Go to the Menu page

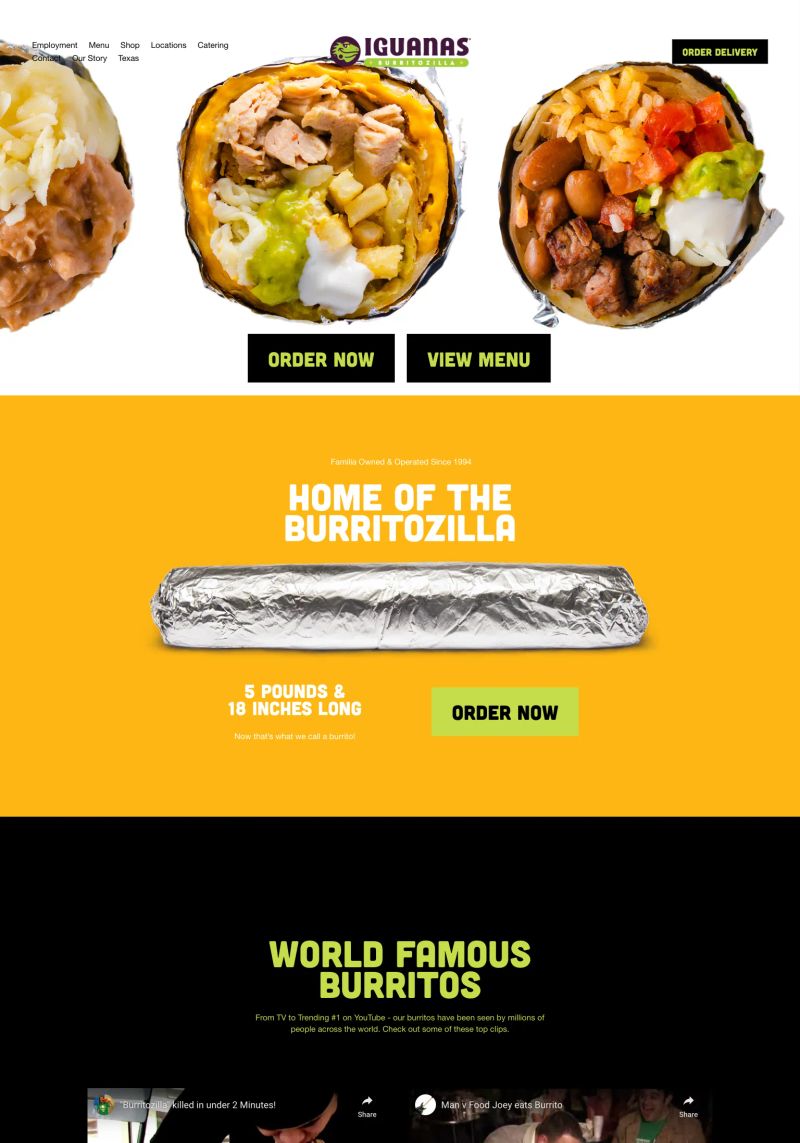coord(98,45)
